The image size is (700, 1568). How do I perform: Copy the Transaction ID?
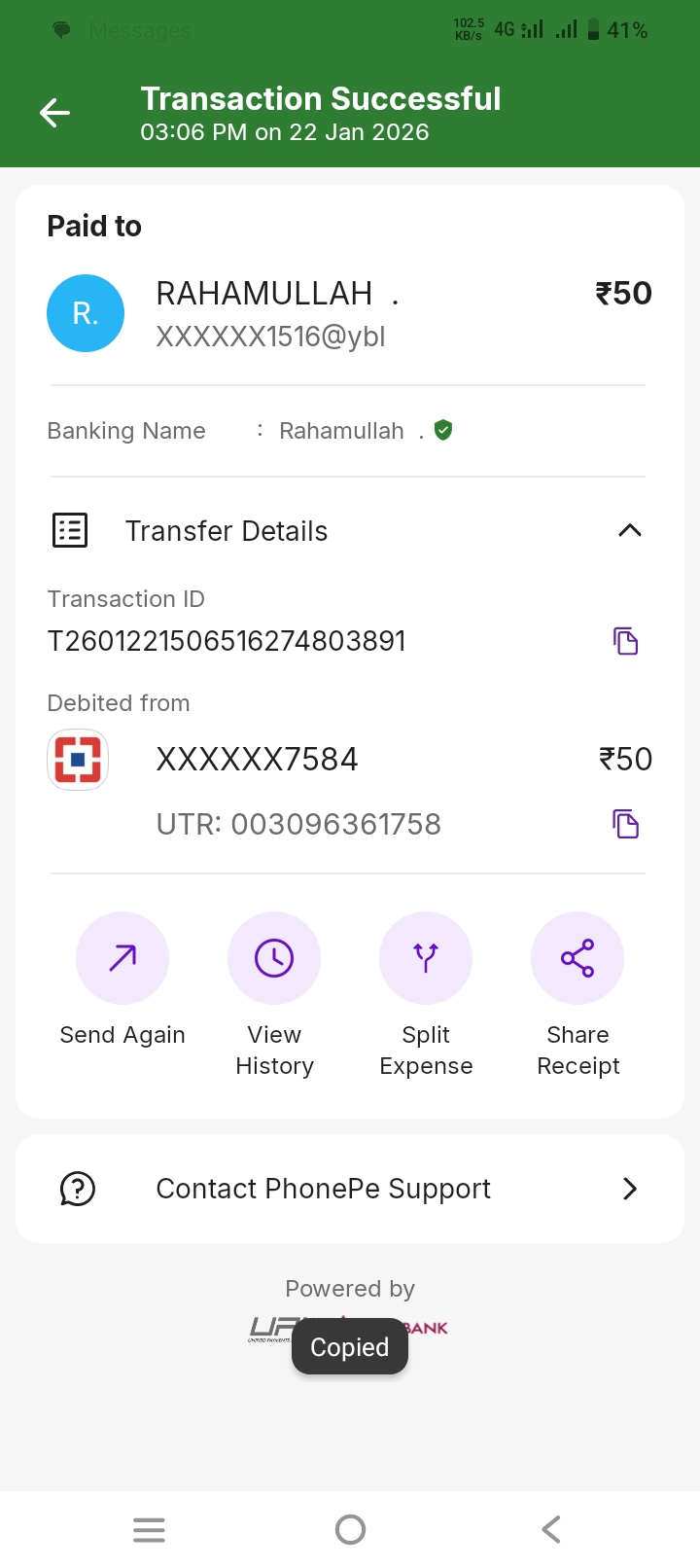click(x=625, y=641)
